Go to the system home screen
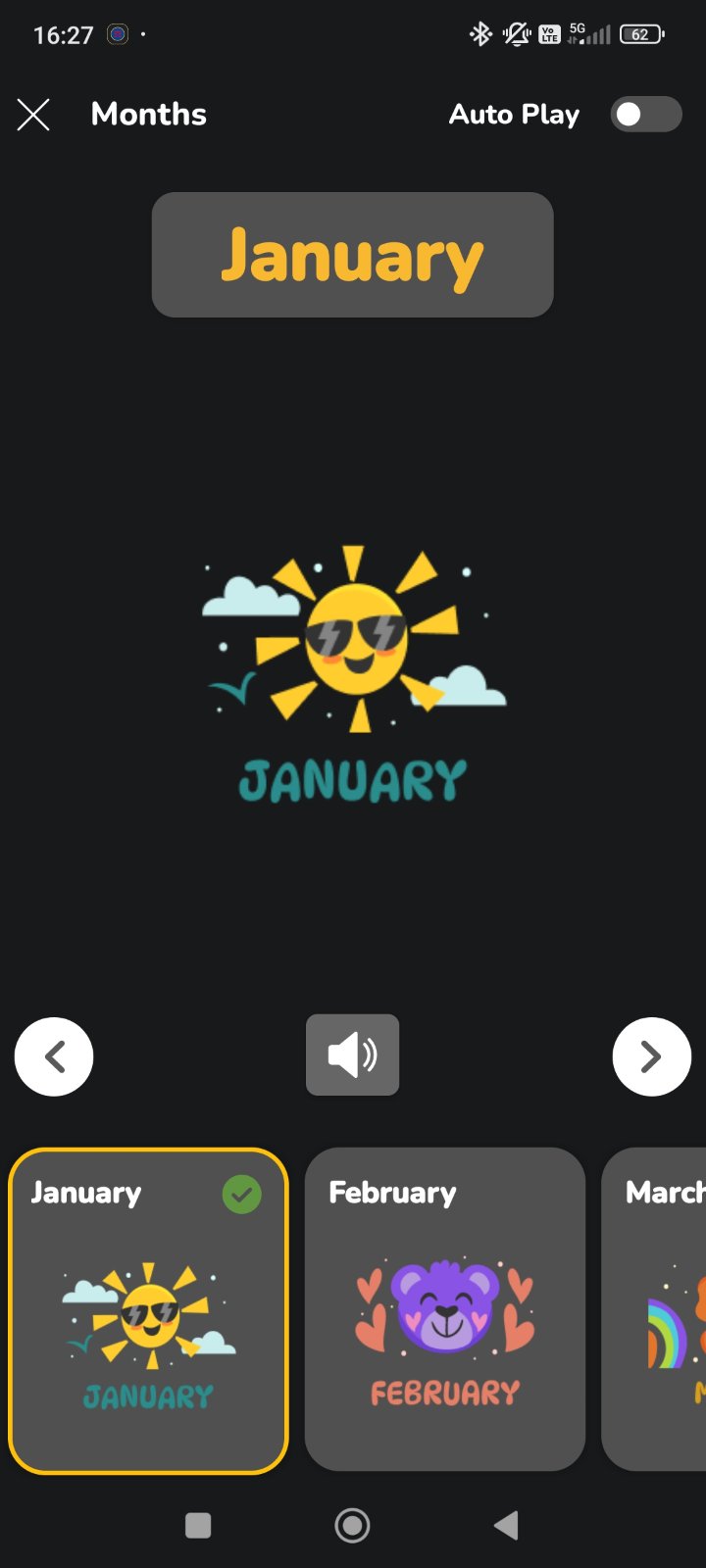 point(352,1525)
